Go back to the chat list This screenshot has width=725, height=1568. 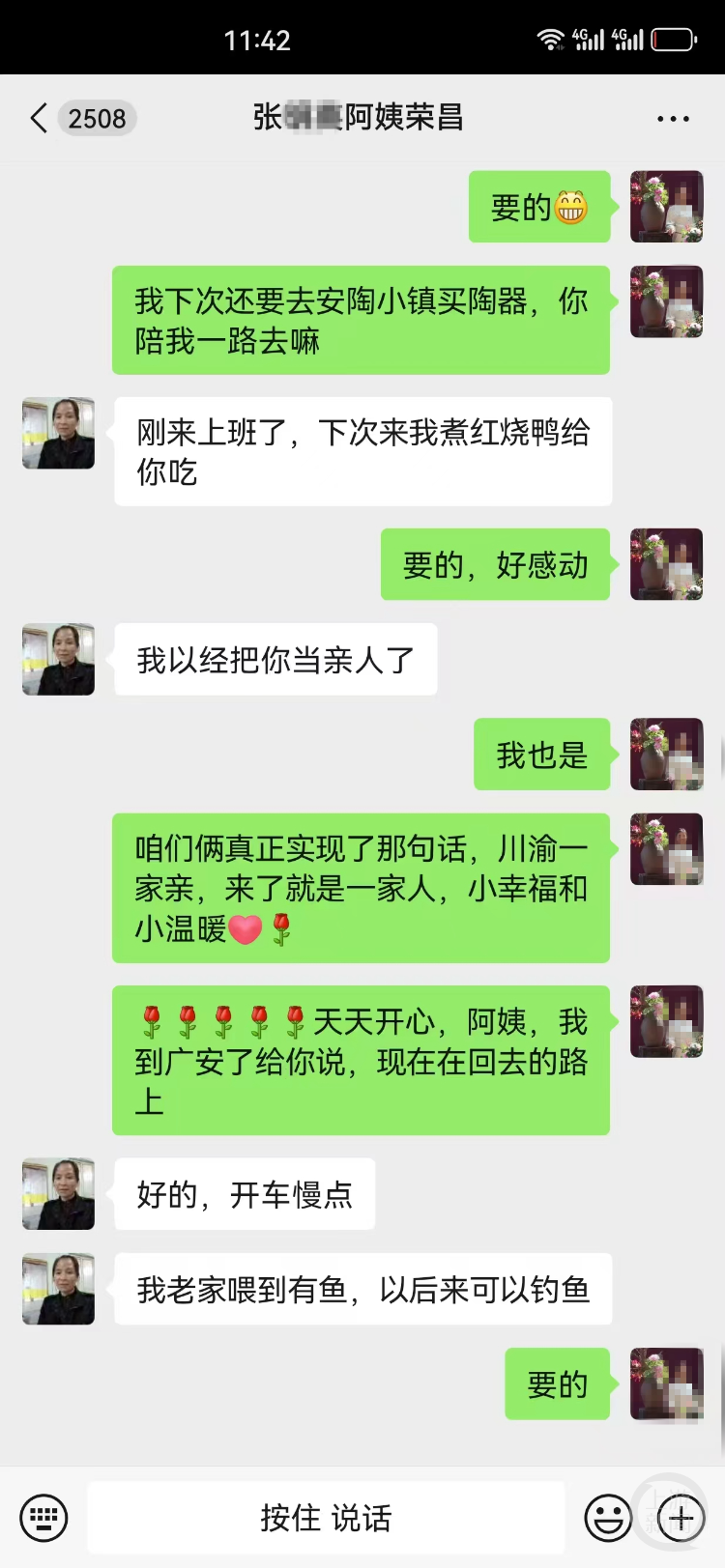click(41, 119)
